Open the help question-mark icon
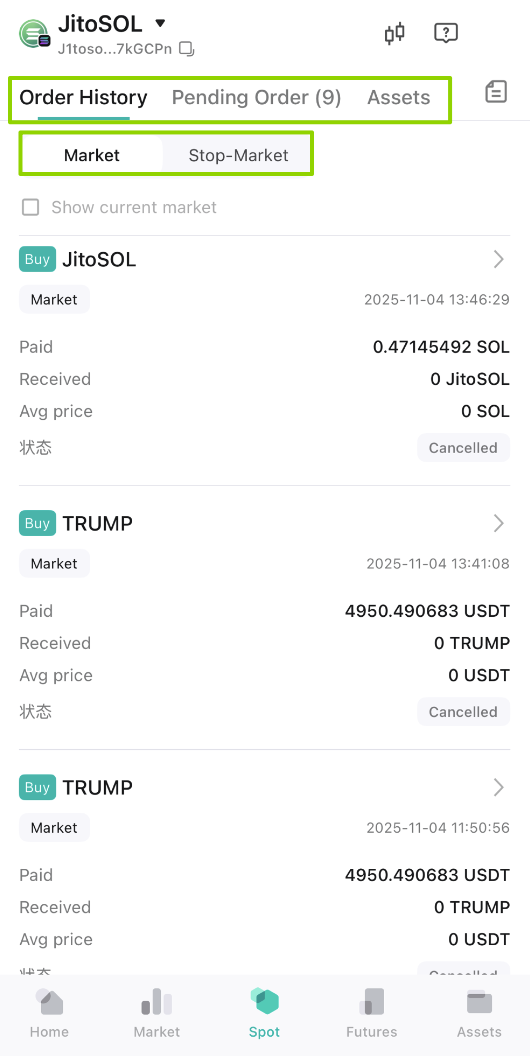The width and height of the screenshot is (530, 1056). click(446, 33)
